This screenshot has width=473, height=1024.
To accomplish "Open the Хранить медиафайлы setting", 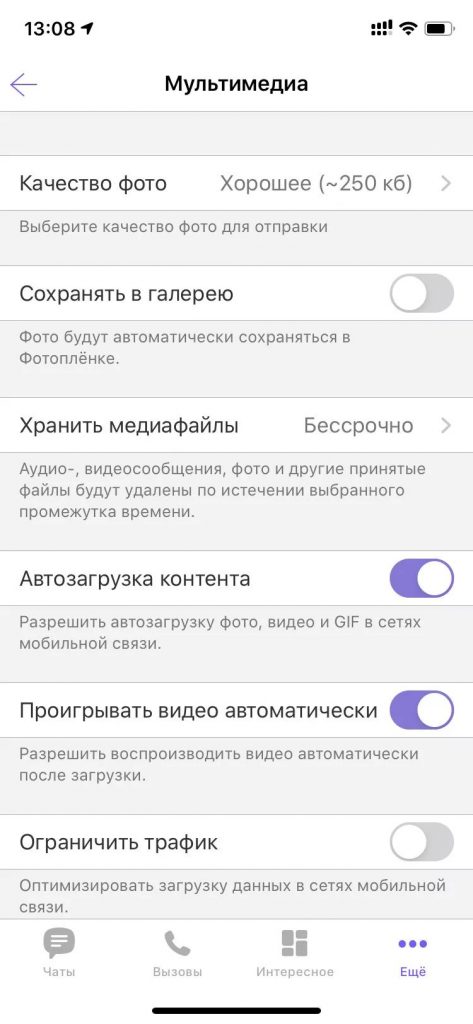I will (236, 426).
